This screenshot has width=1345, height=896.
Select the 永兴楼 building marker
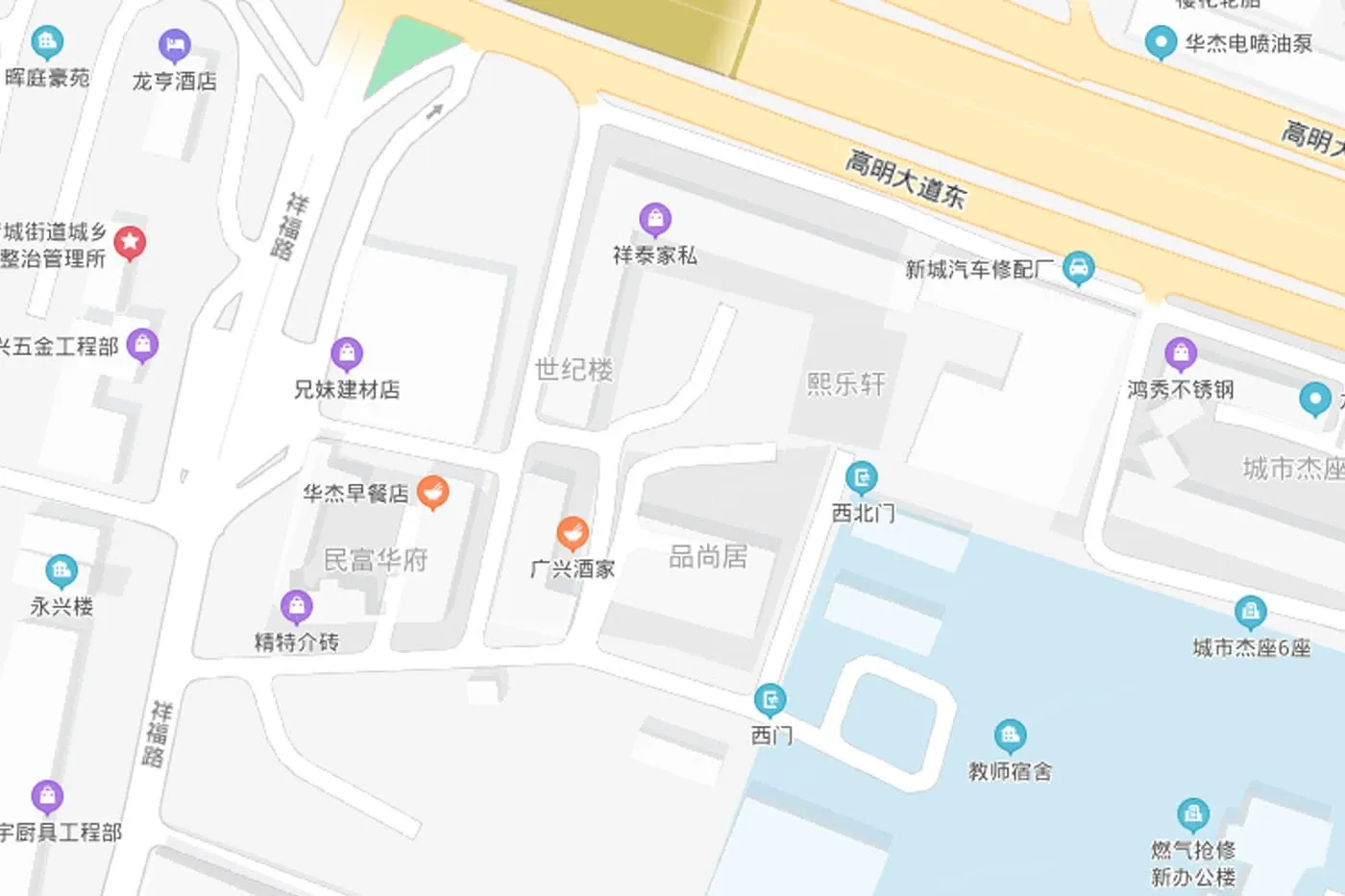(61, 571)
